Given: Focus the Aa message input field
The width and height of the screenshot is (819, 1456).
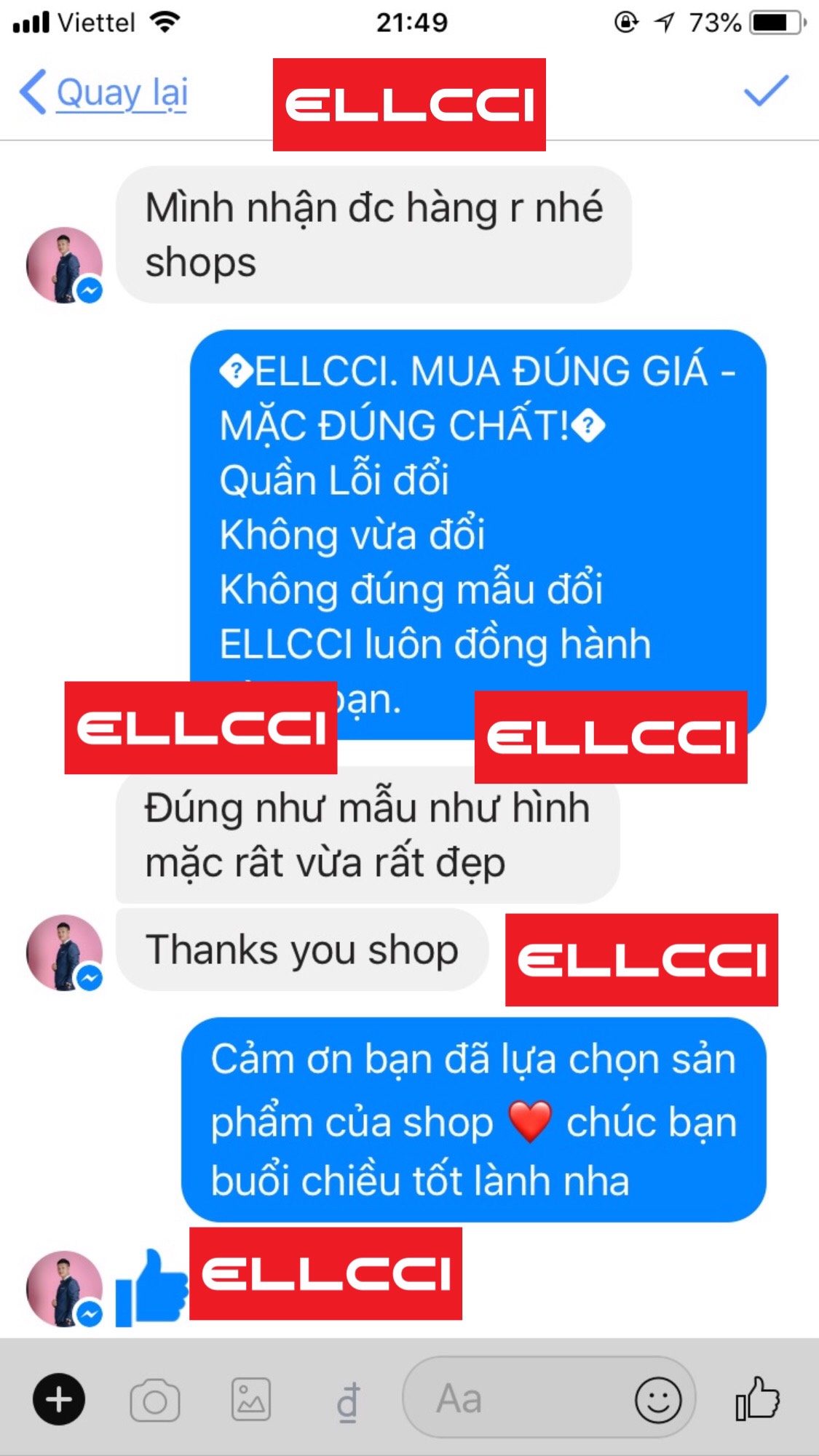Looking at the screenshot, I should coord(510,1399).
